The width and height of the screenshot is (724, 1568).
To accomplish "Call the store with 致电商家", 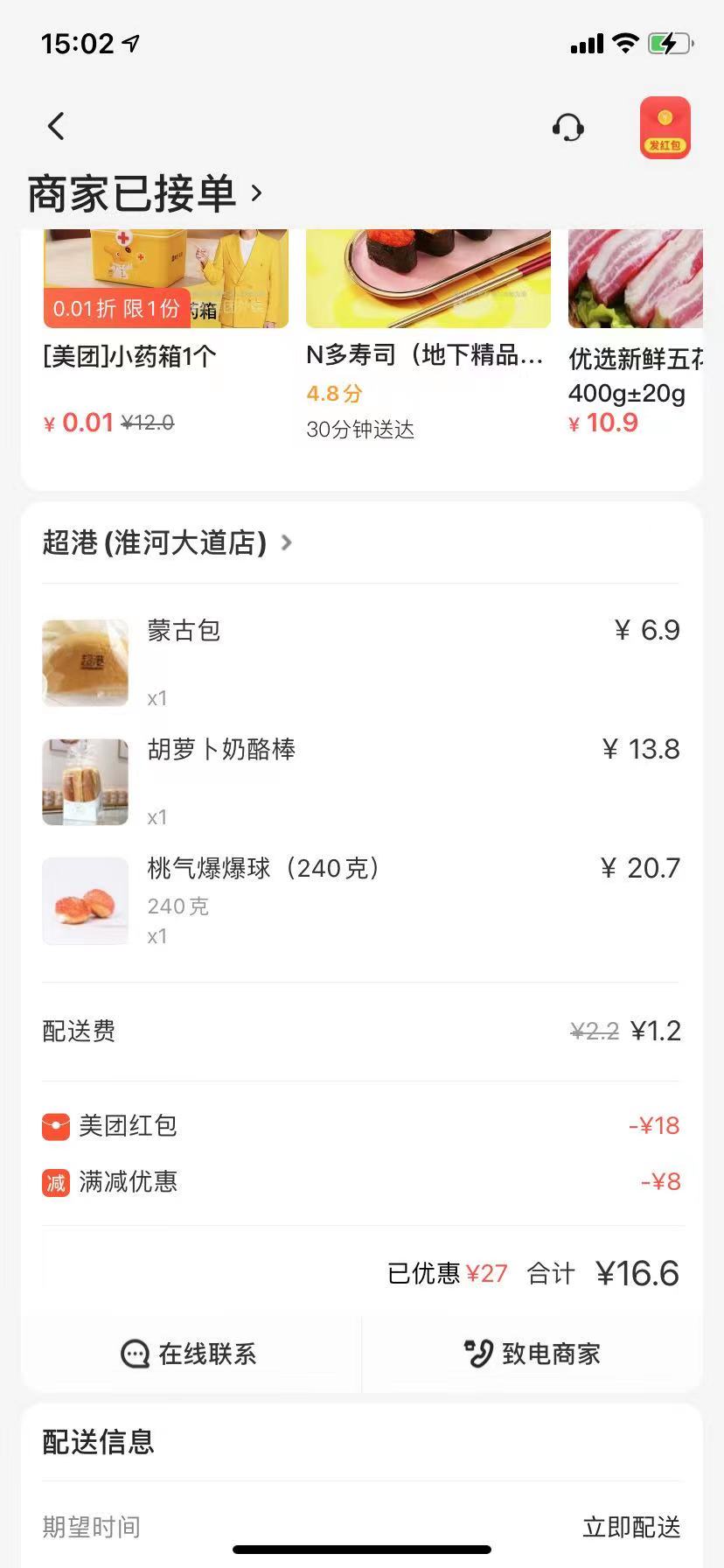I will click(533, 1354).
